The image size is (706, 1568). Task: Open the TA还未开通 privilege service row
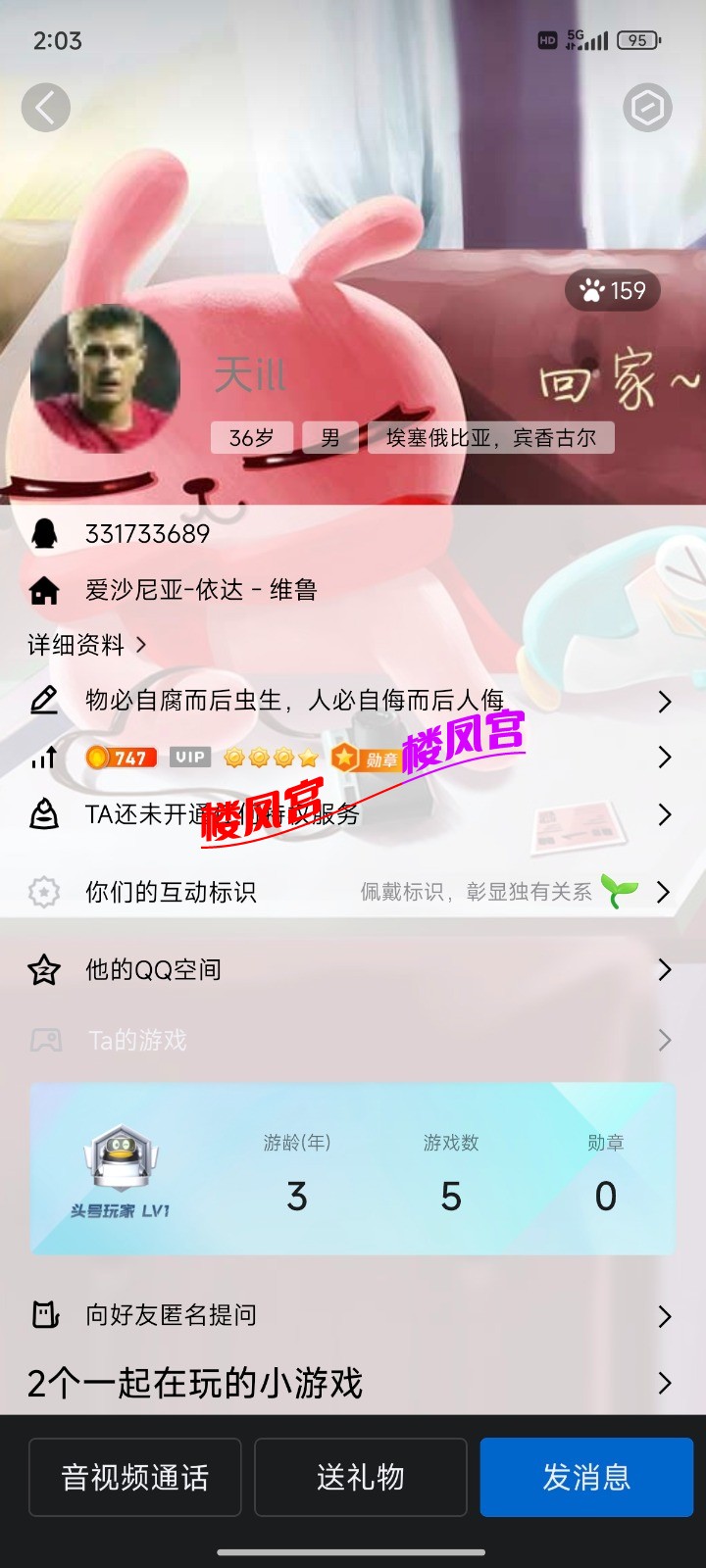coord(353,814)
